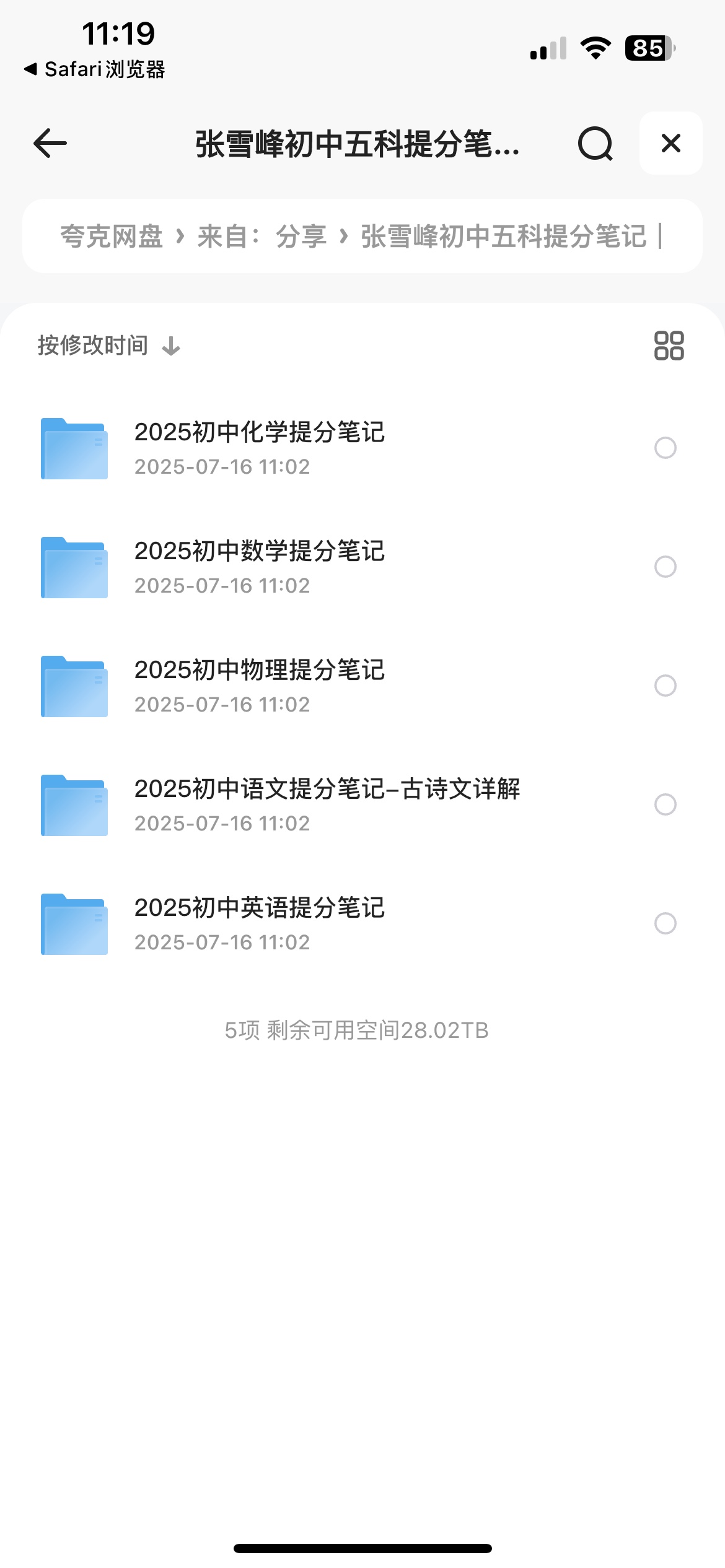
Task: Open the 2025初中物理提分笔记 folder icon
Action: tap(74, 687)
